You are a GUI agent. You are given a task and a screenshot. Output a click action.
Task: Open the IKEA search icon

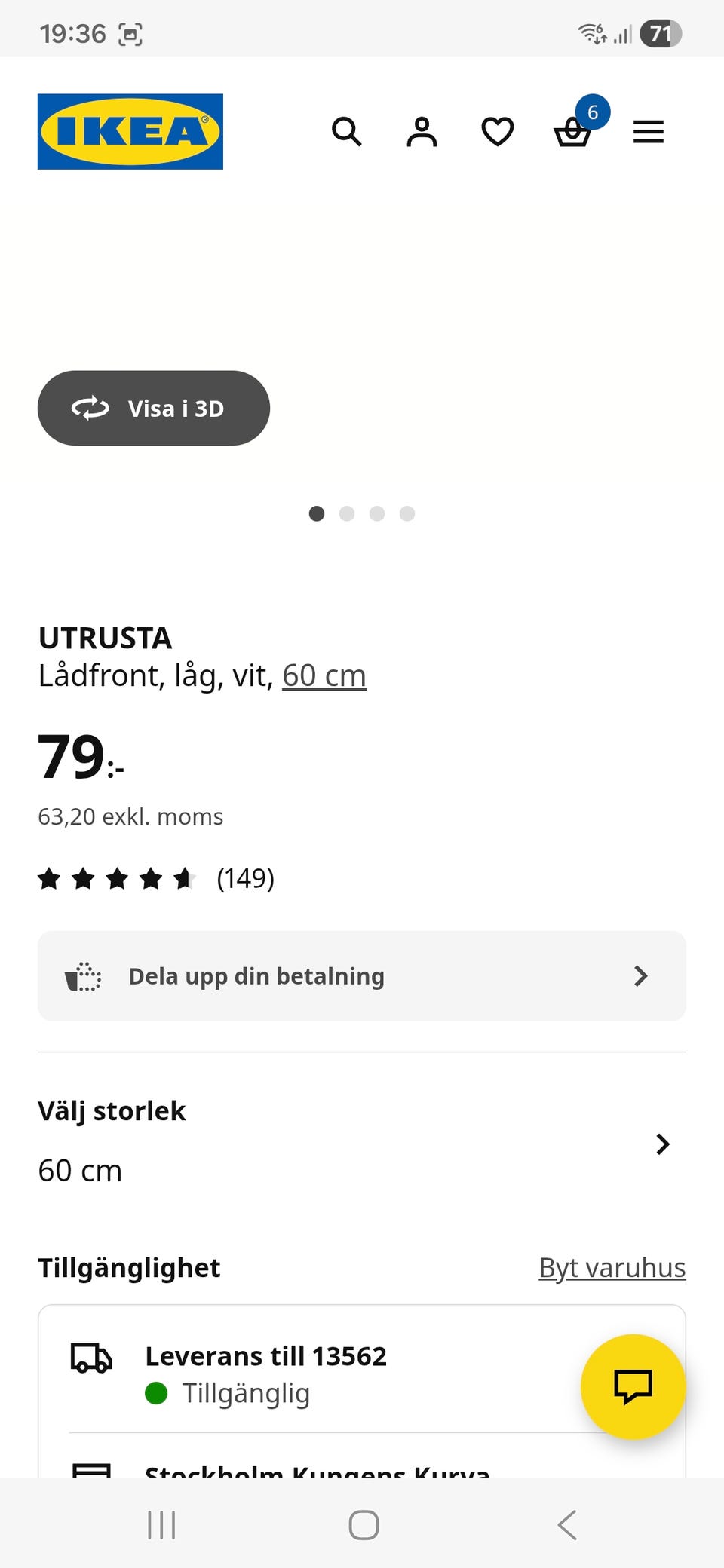coord(347,132)
